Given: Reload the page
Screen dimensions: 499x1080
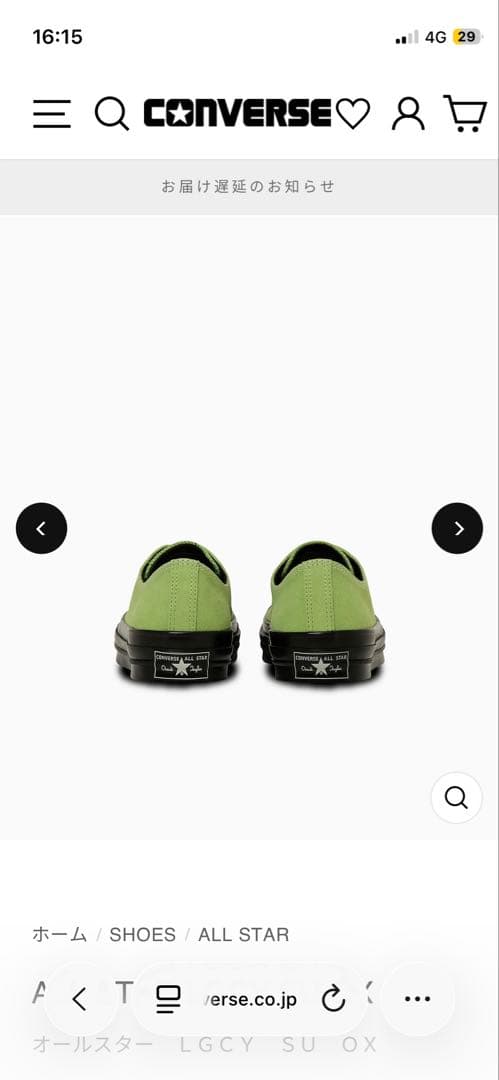Looking at the screenshot, I should click(334, 999).
